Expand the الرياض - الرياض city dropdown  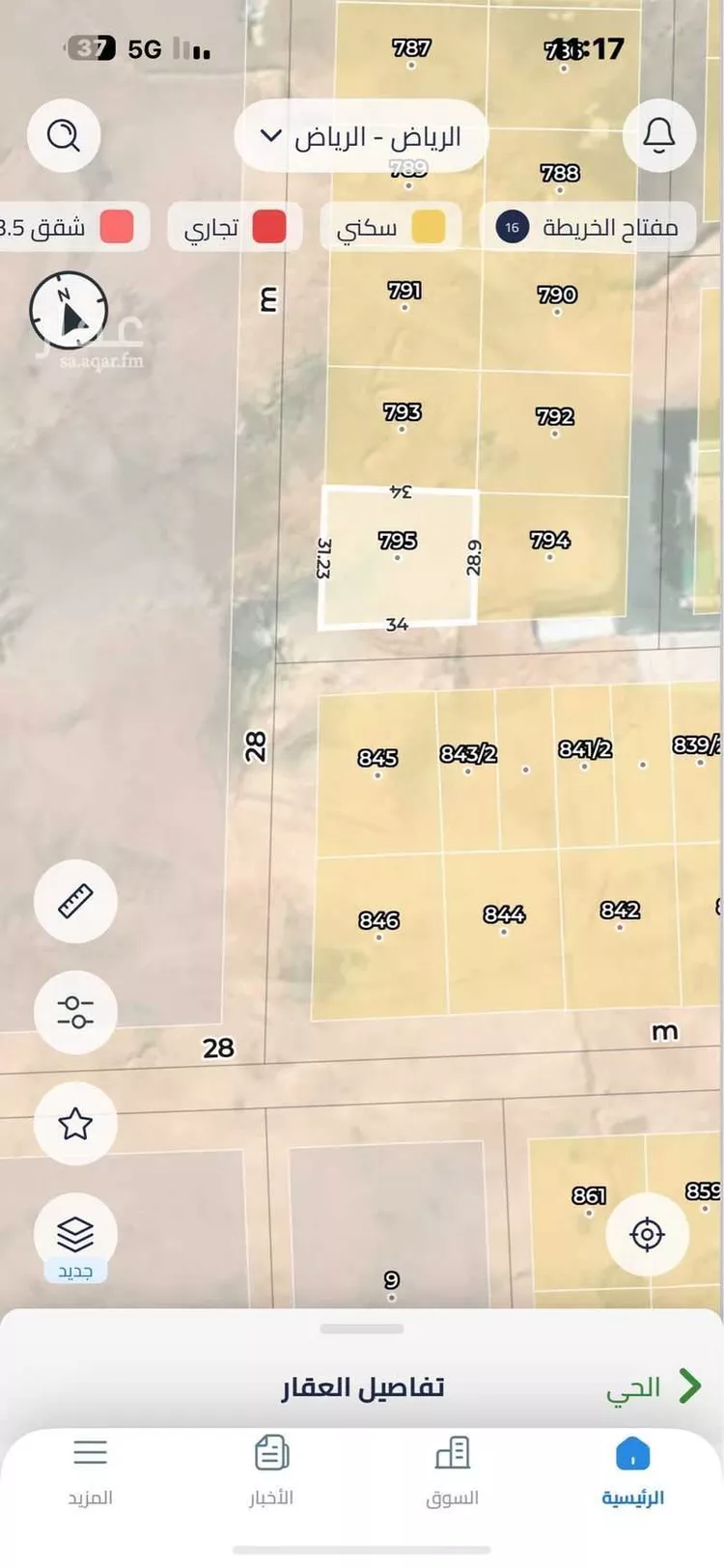361,136
